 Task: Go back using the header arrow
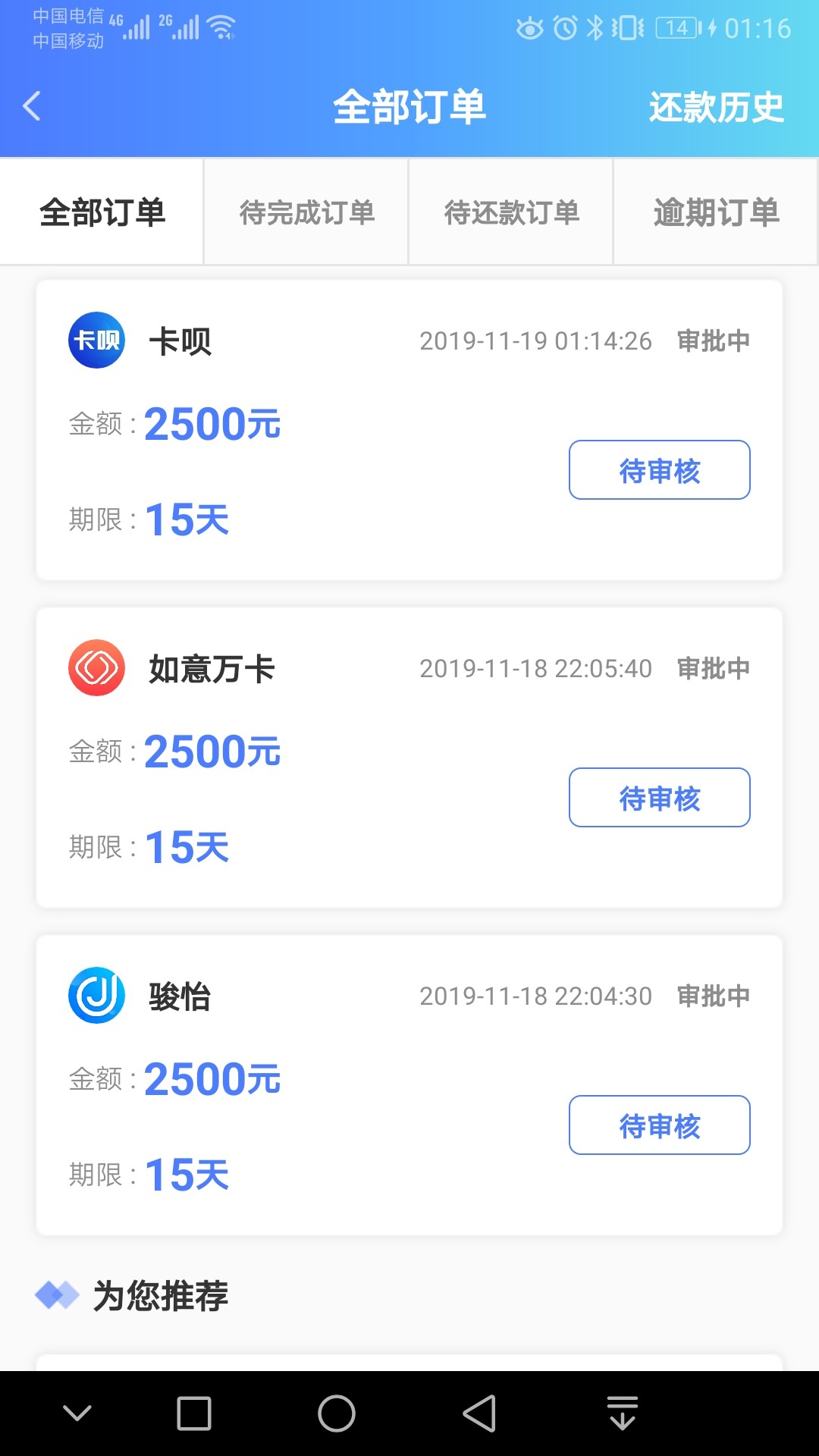[x=32, y=106]
